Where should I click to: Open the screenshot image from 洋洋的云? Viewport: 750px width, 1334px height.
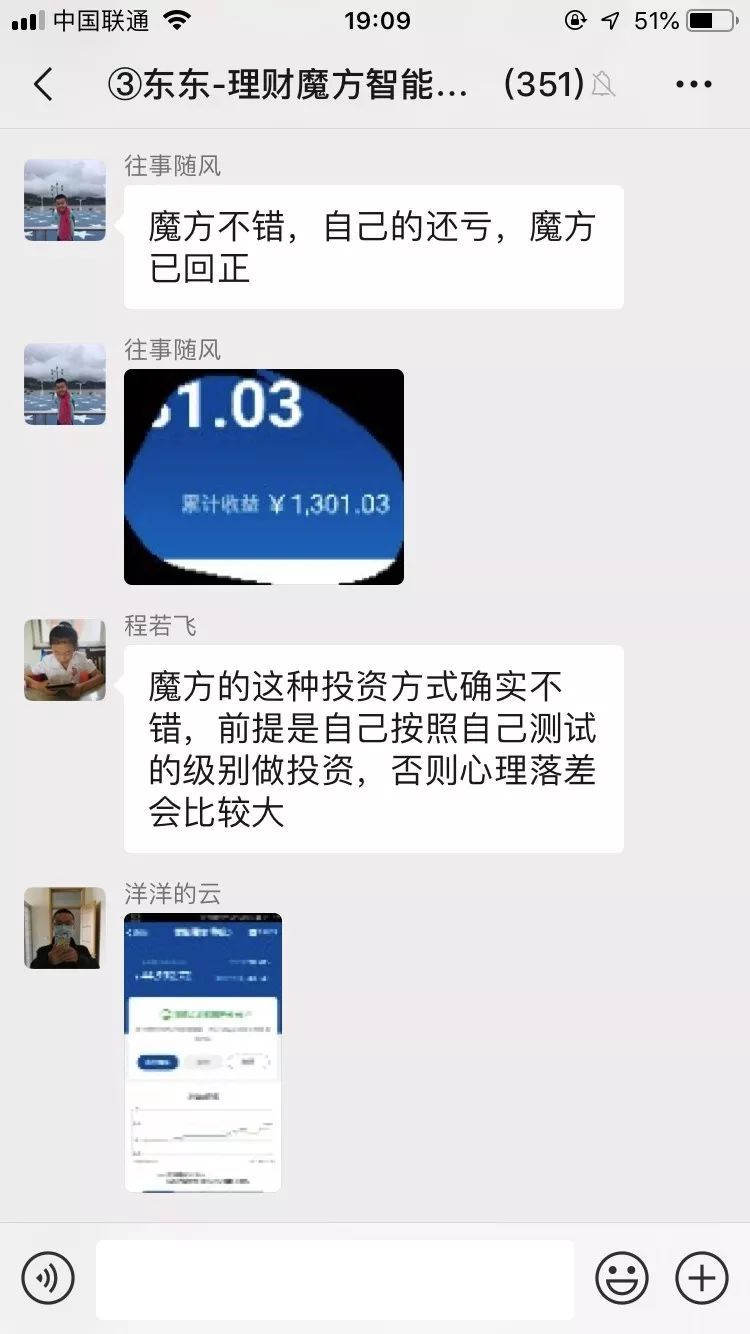[203, 1052]
